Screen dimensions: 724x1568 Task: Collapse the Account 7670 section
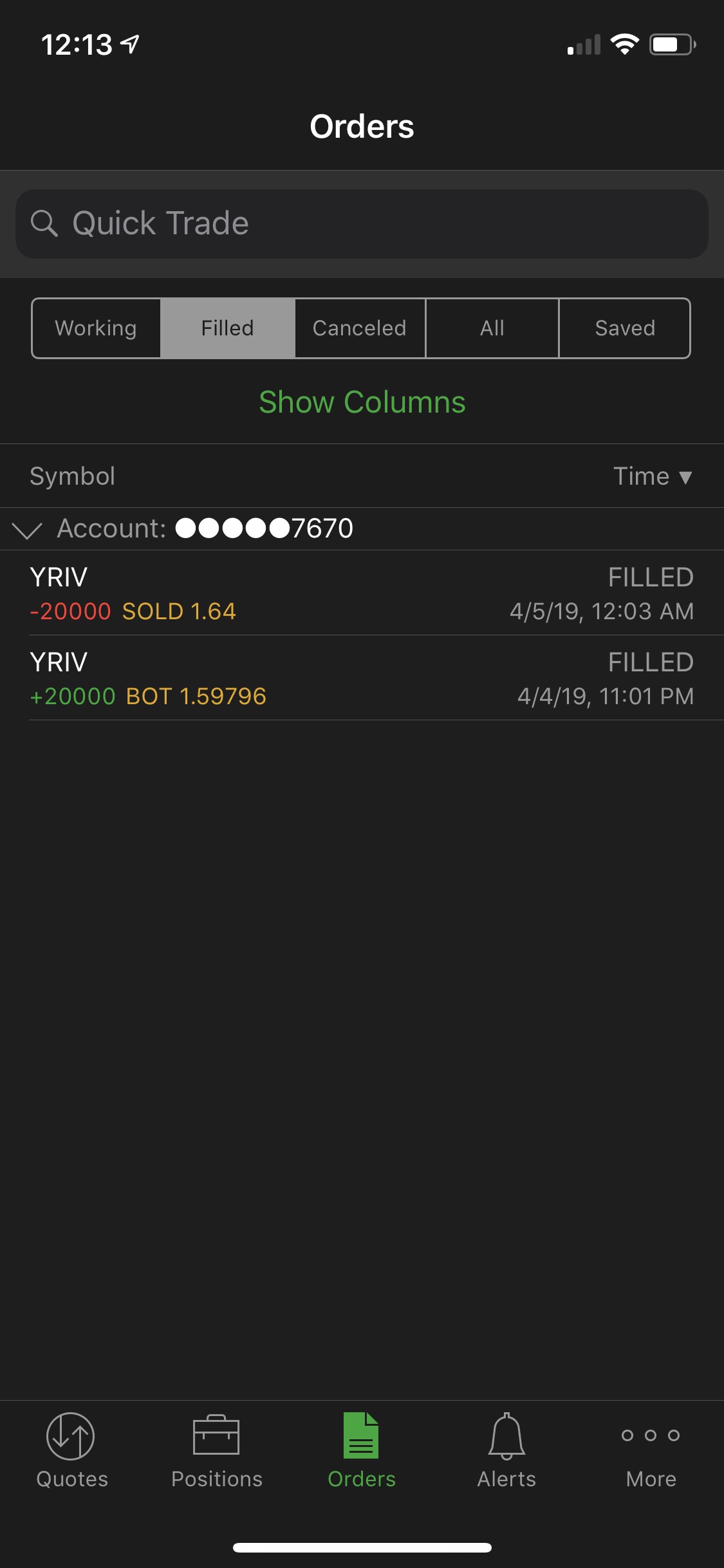click(27, 530)
